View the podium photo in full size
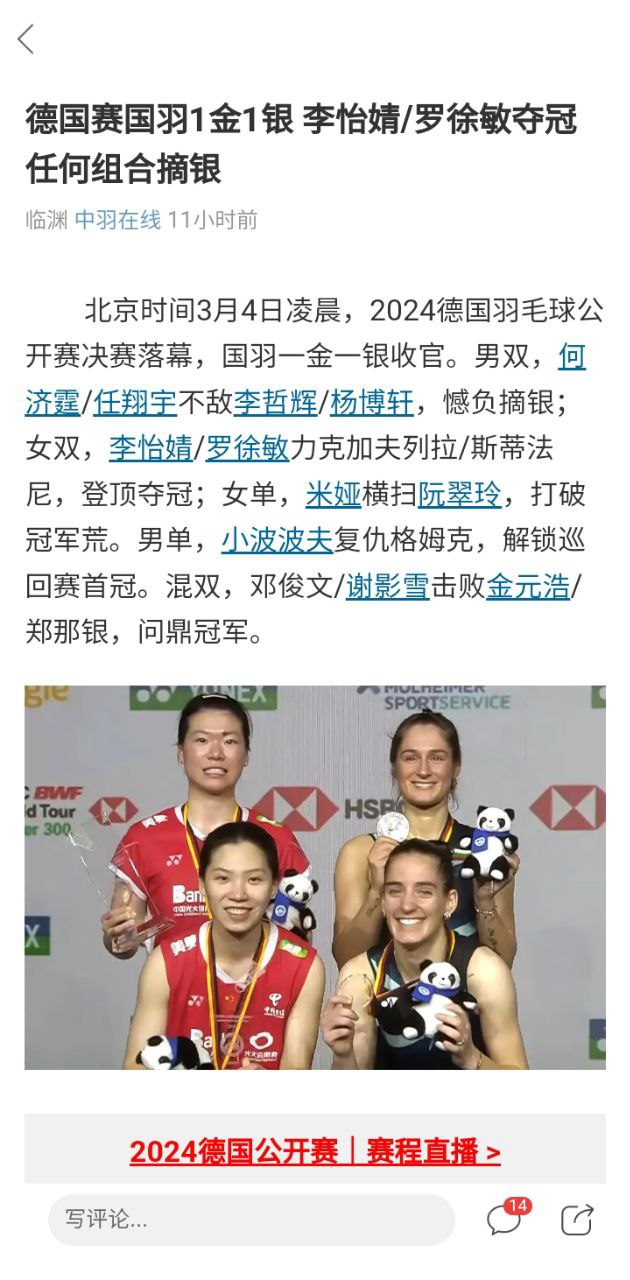 pos(315,877)
